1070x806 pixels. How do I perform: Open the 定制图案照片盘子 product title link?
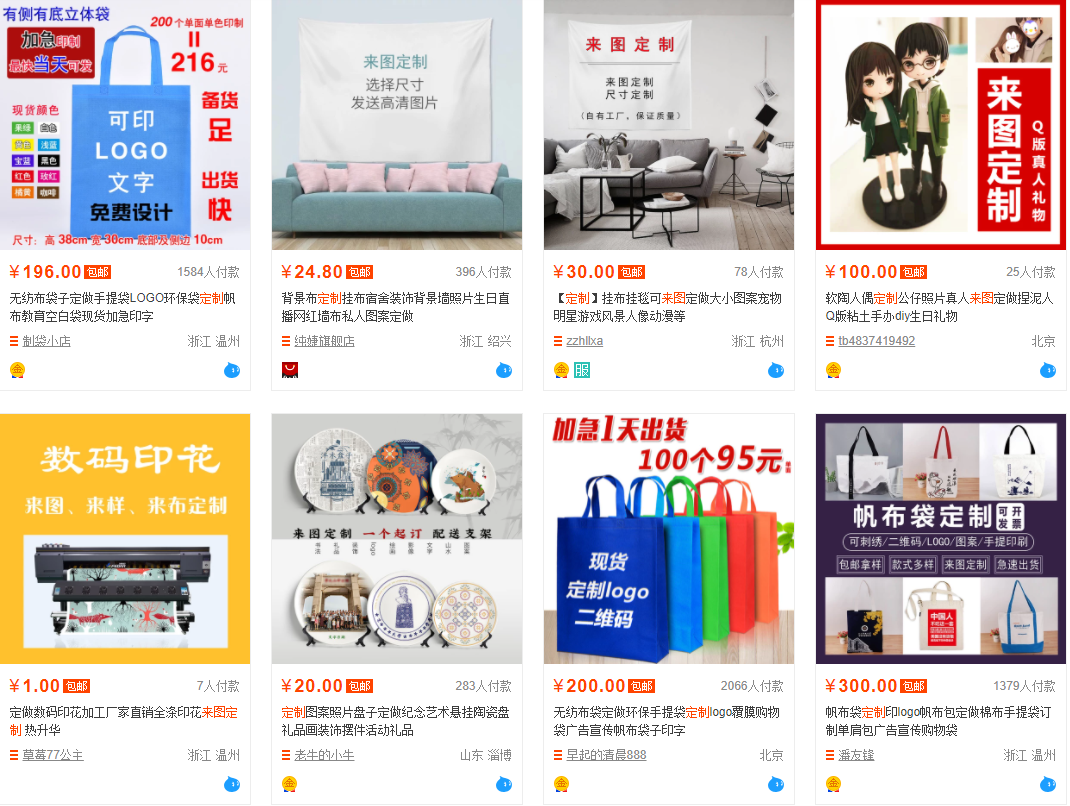coord(395,721)
